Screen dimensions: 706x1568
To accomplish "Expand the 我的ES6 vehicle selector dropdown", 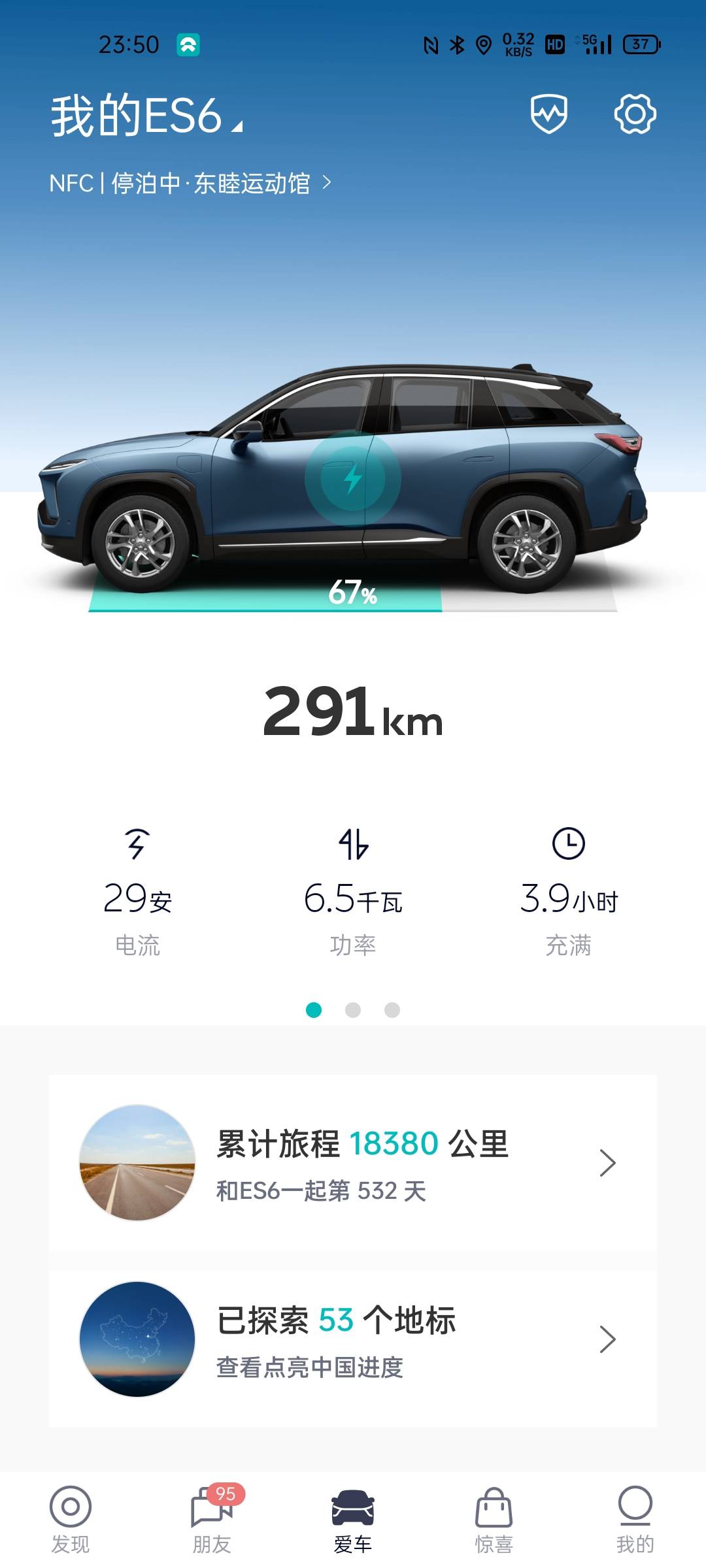I will point(148,116).
